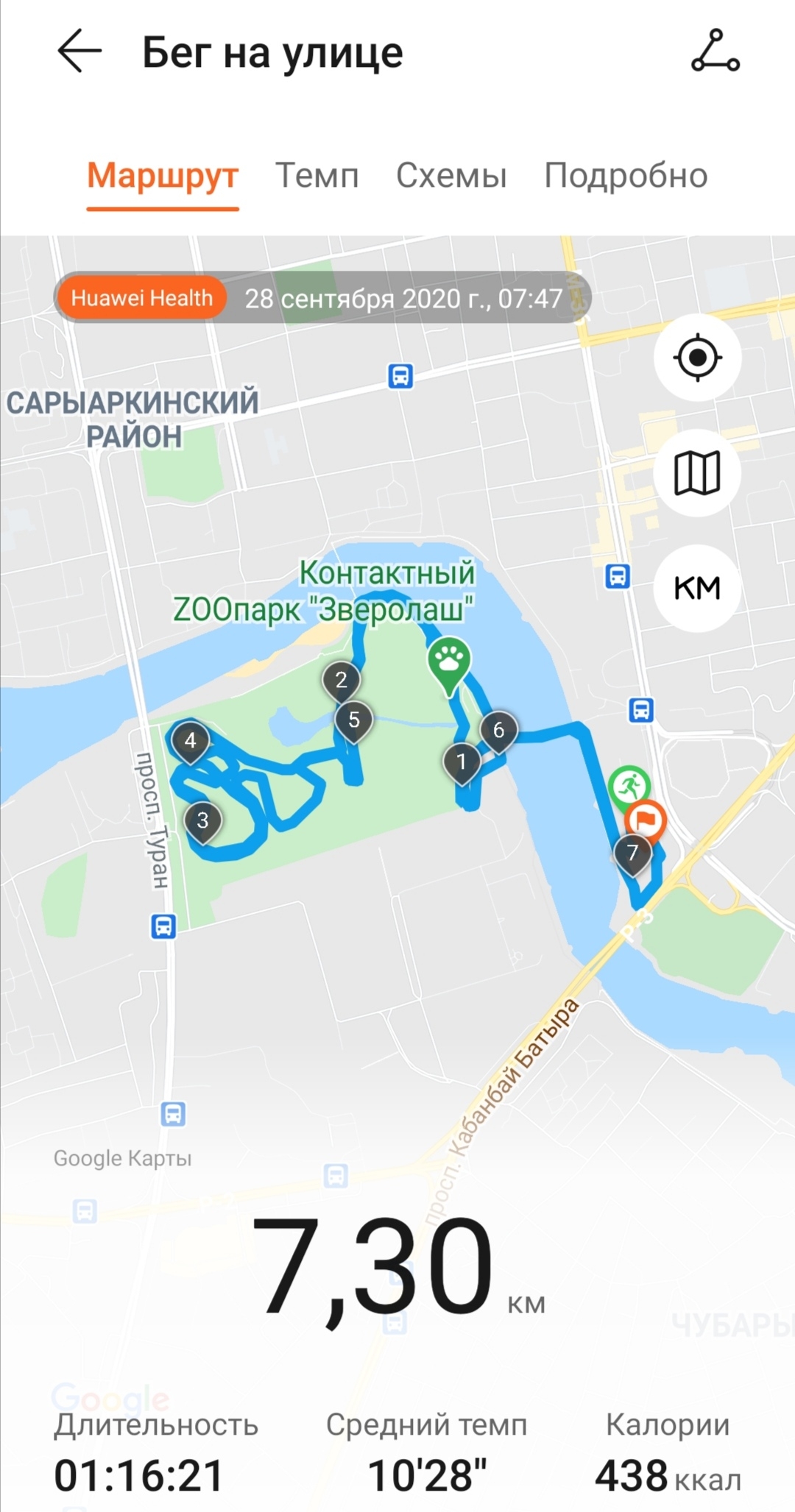Switch to the Темп tab

[317, 176]
